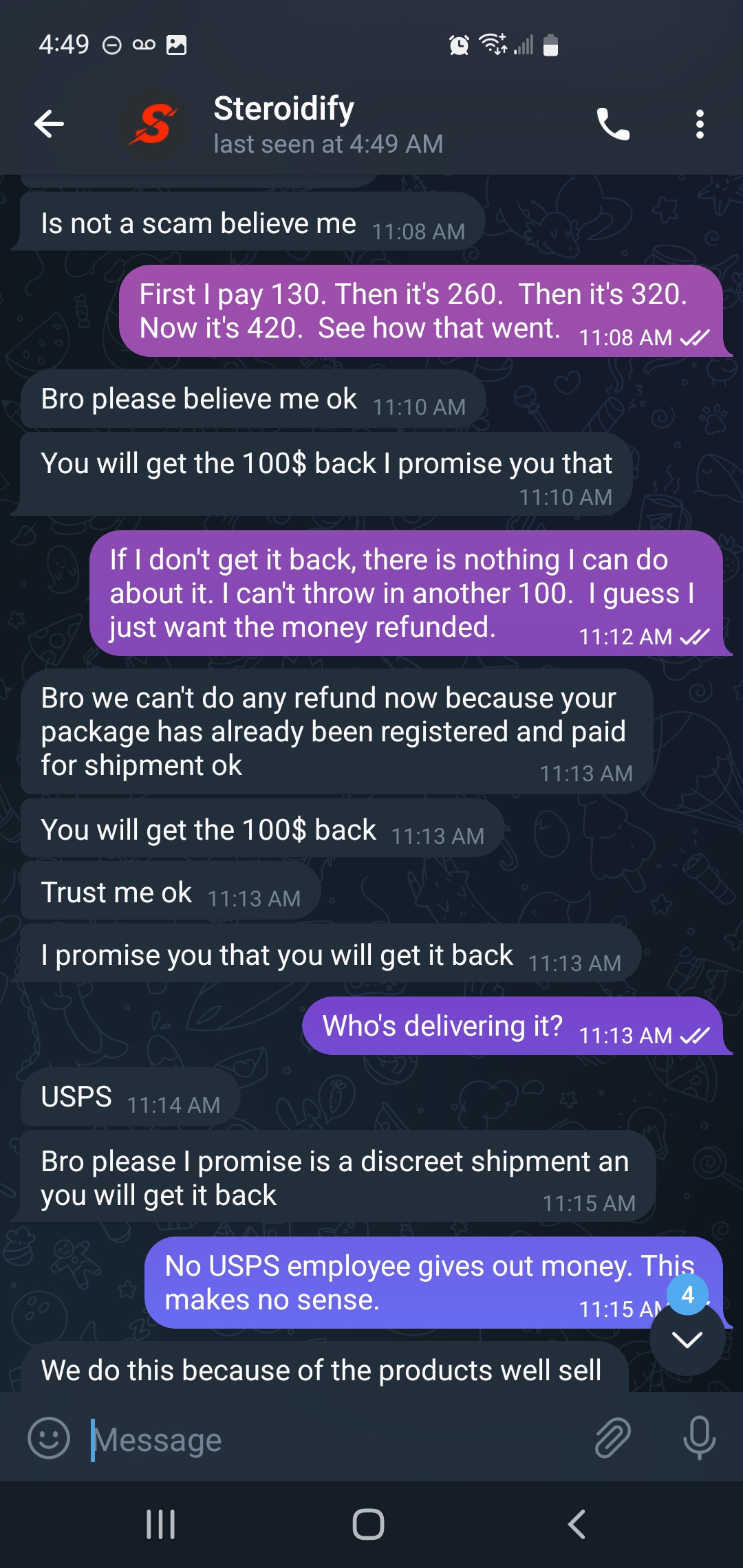743x1568 pixels.
Task: Open the three-dot overflow menu
Action: click(700, 124)
